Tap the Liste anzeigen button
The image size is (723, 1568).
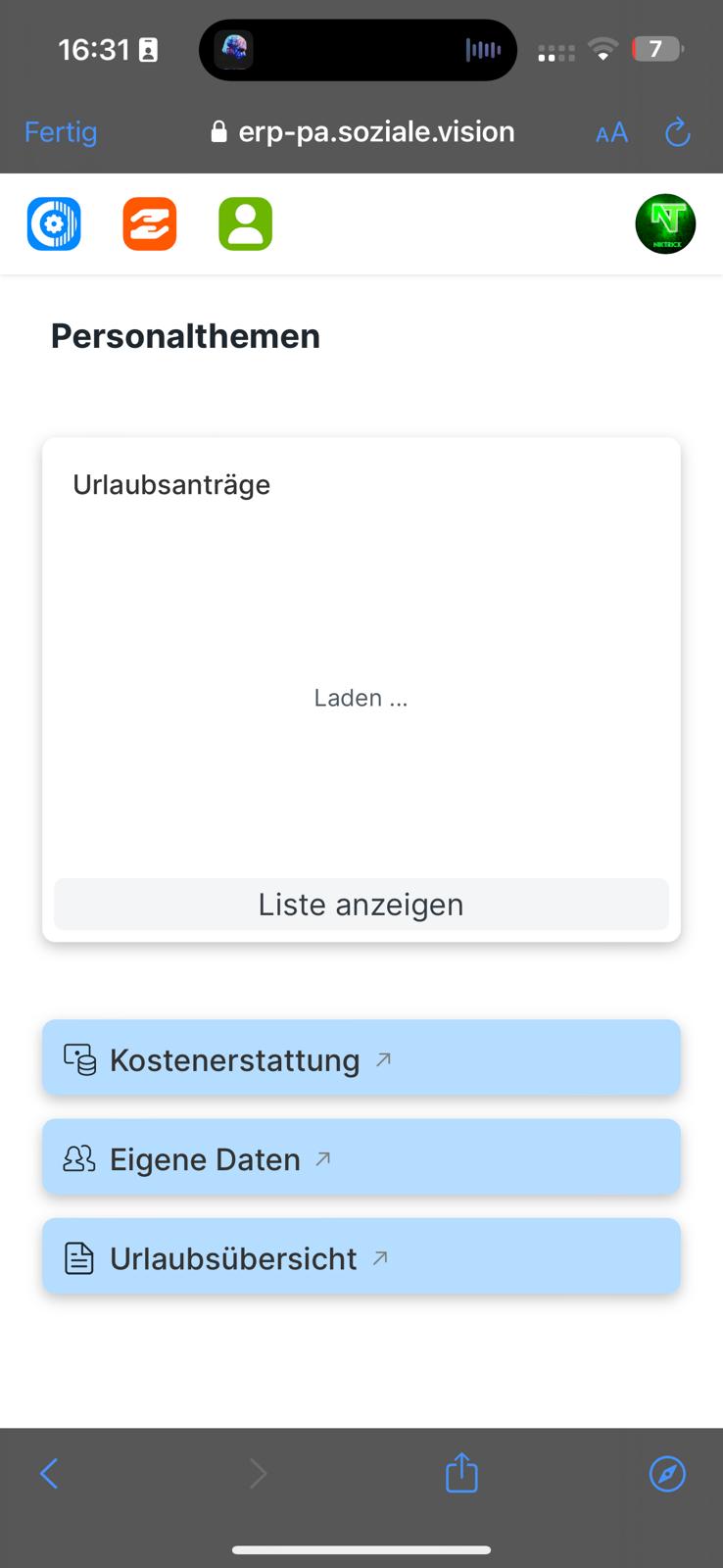click(361, 905)
